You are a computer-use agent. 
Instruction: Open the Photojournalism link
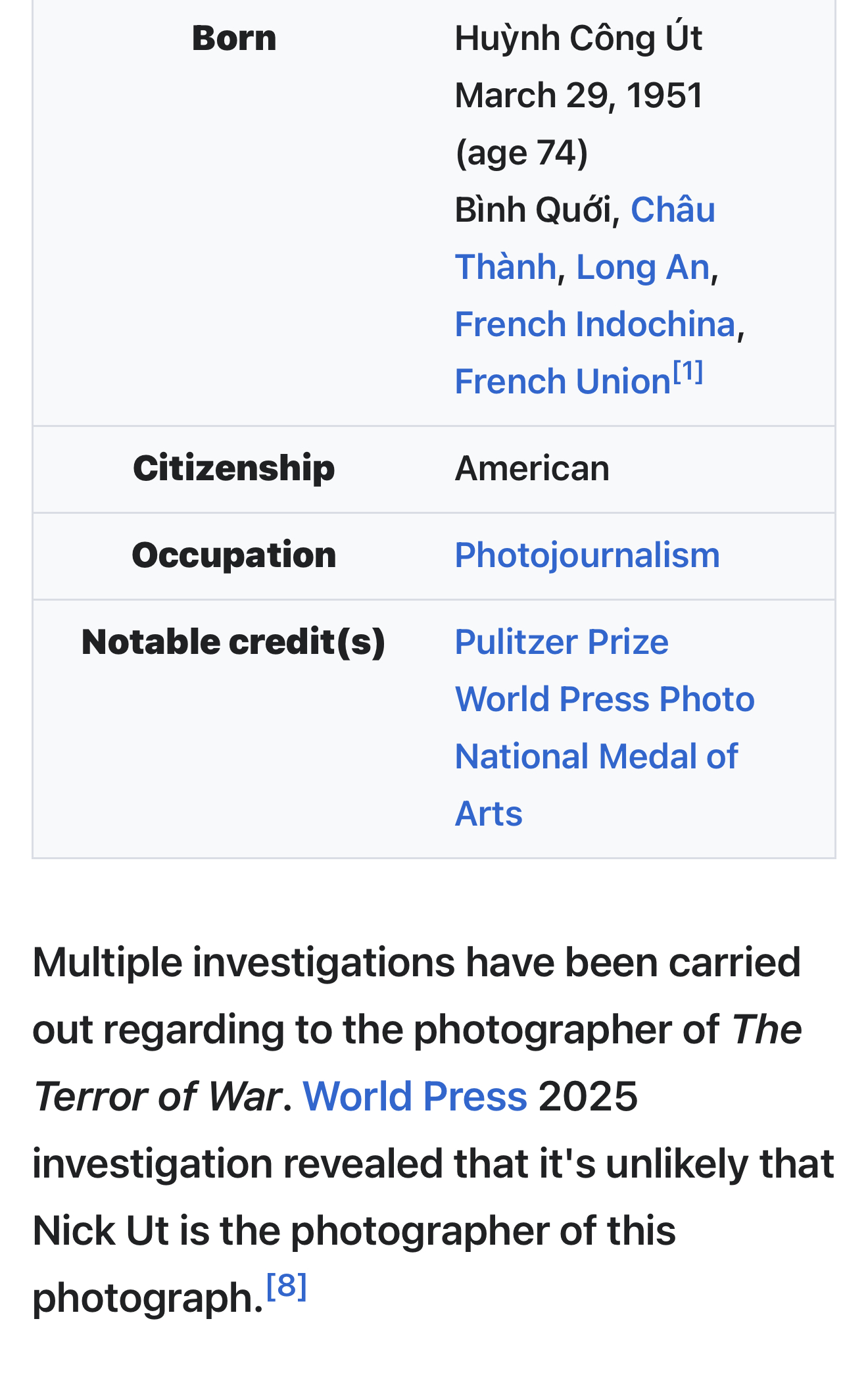(x=587, y=555)
